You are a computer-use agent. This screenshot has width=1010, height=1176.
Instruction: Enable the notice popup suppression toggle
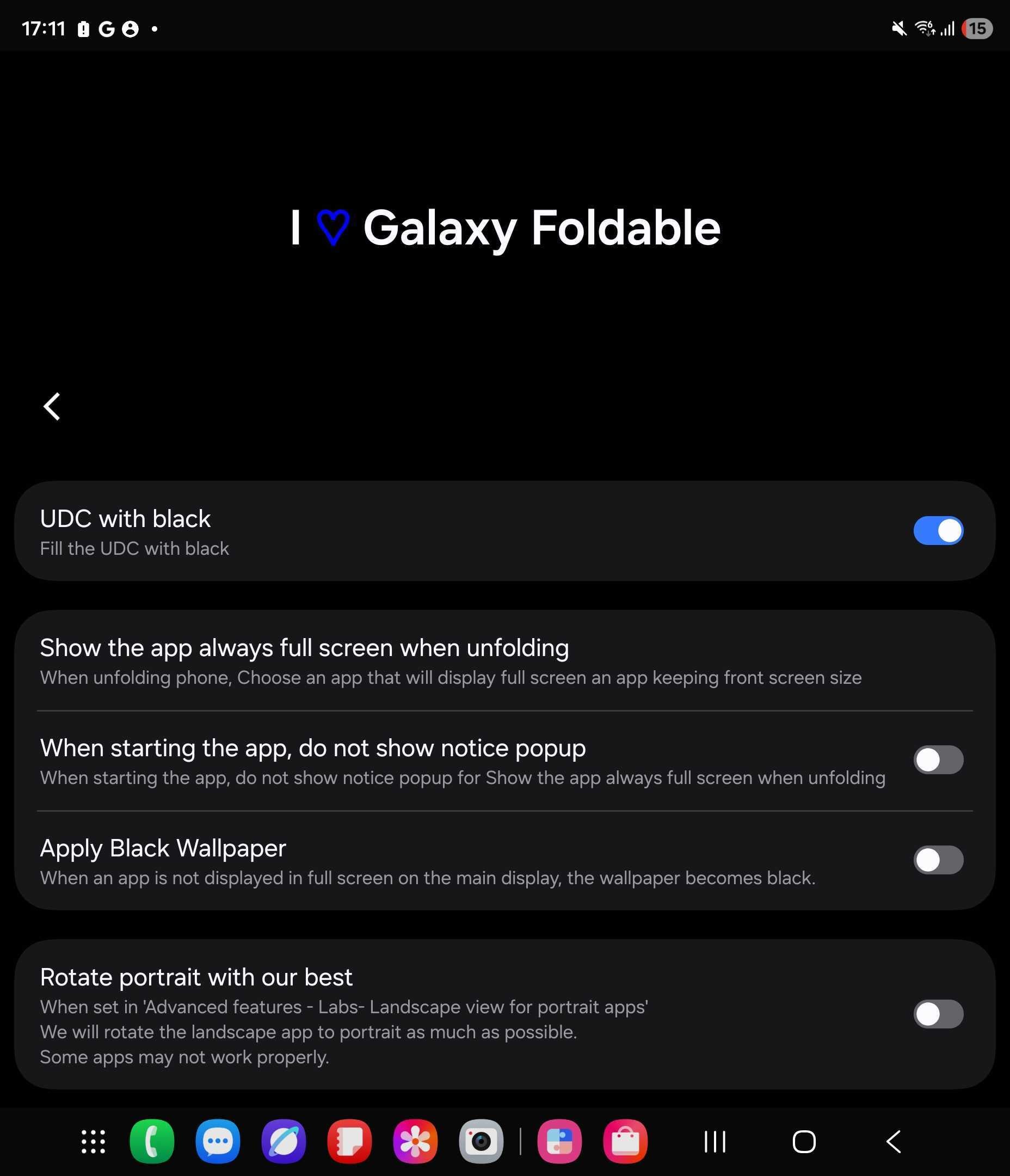[938, 760]
